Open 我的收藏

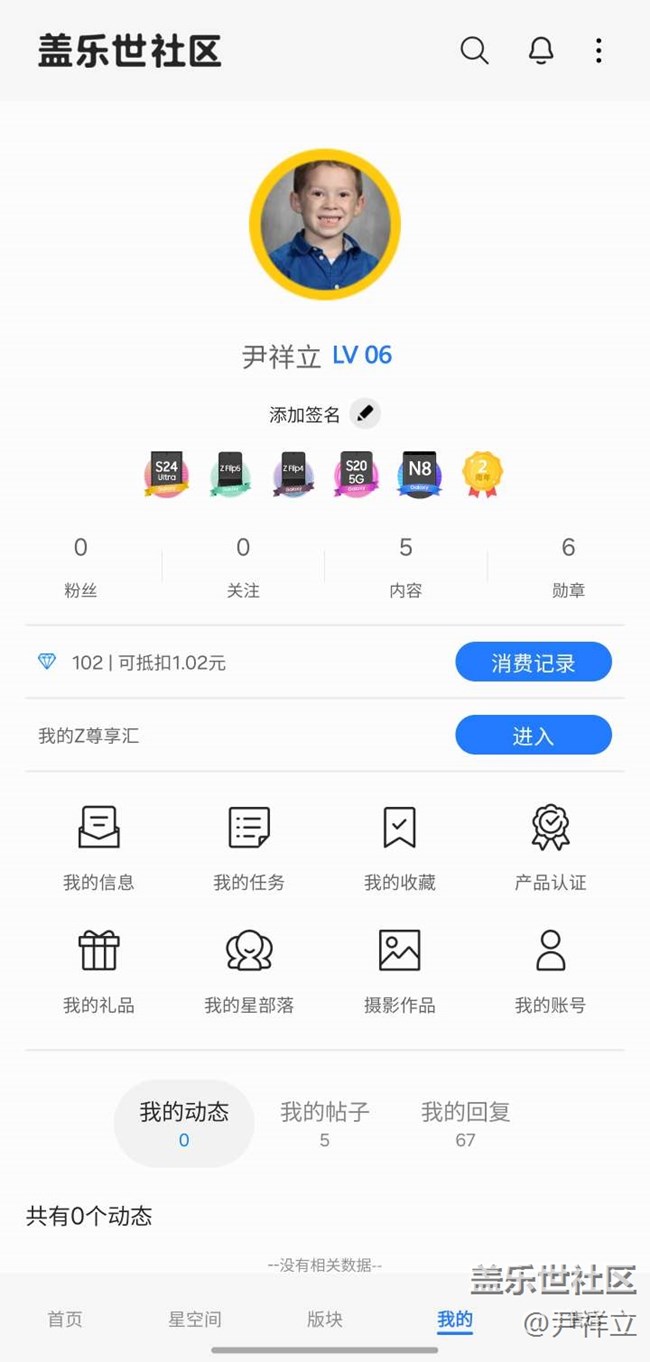(x=399, y=848)
